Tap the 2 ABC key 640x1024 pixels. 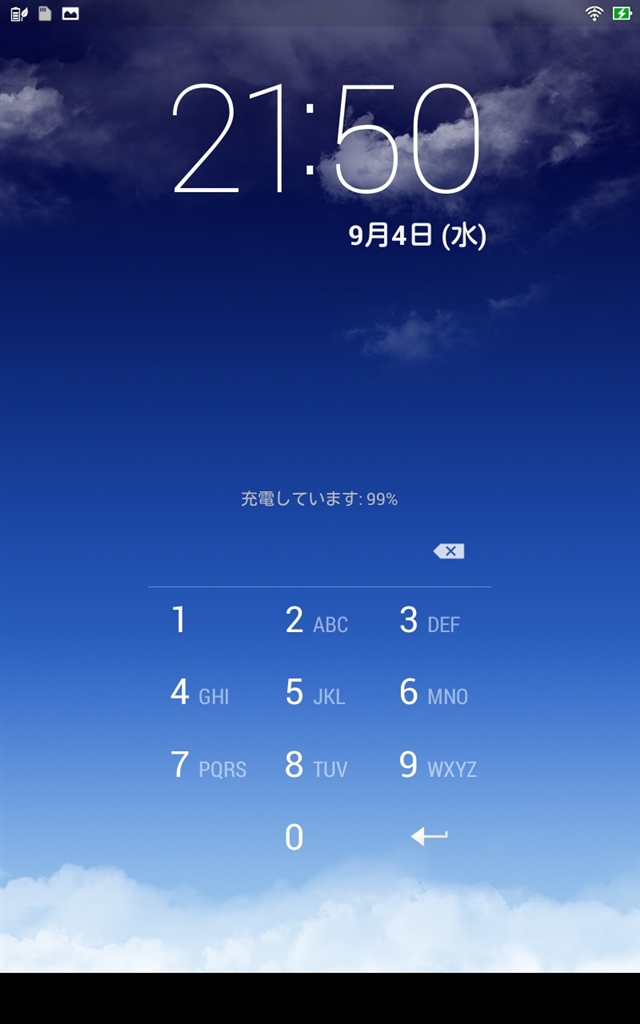[x=316, y=621]
